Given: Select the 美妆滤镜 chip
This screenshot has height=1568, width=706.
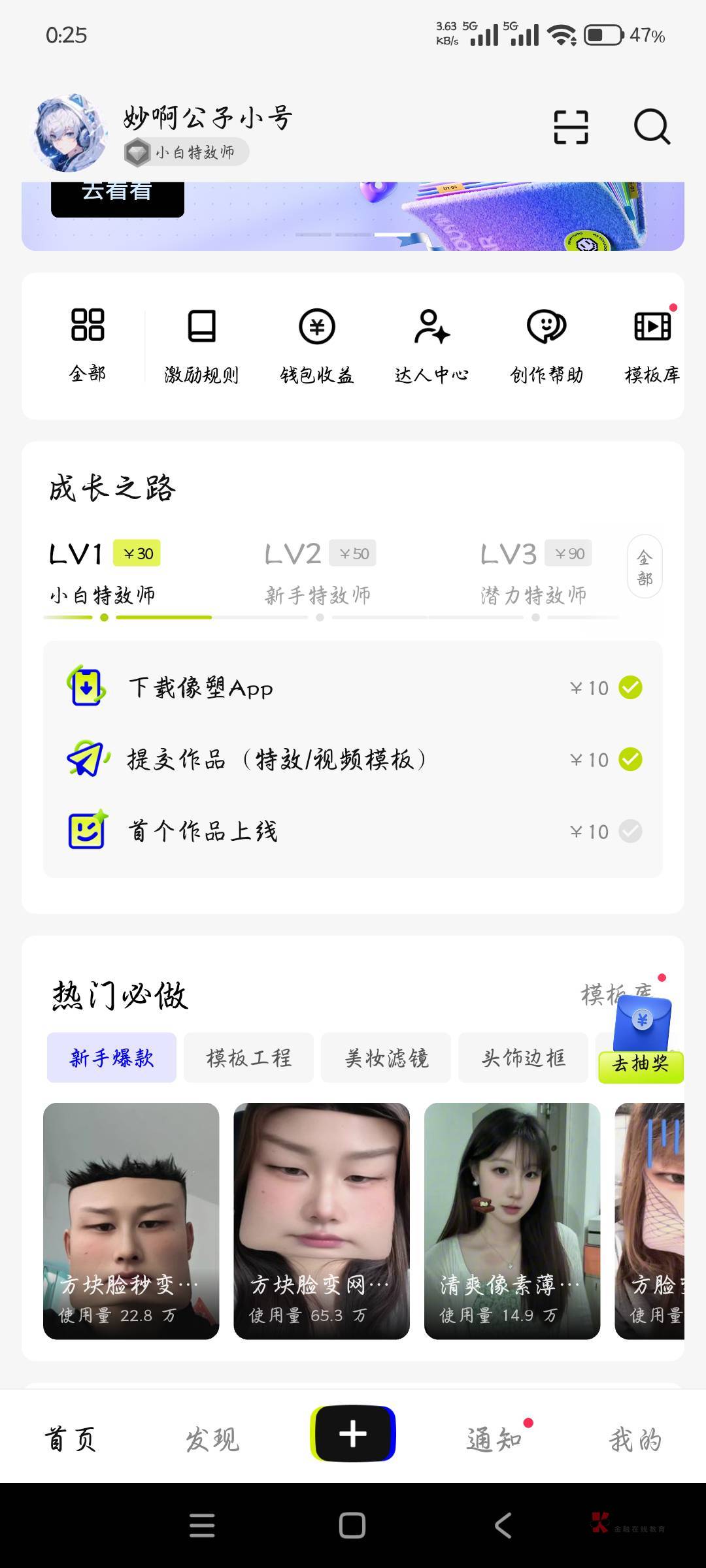Looking at the screenshot, I should (386, 1057).
